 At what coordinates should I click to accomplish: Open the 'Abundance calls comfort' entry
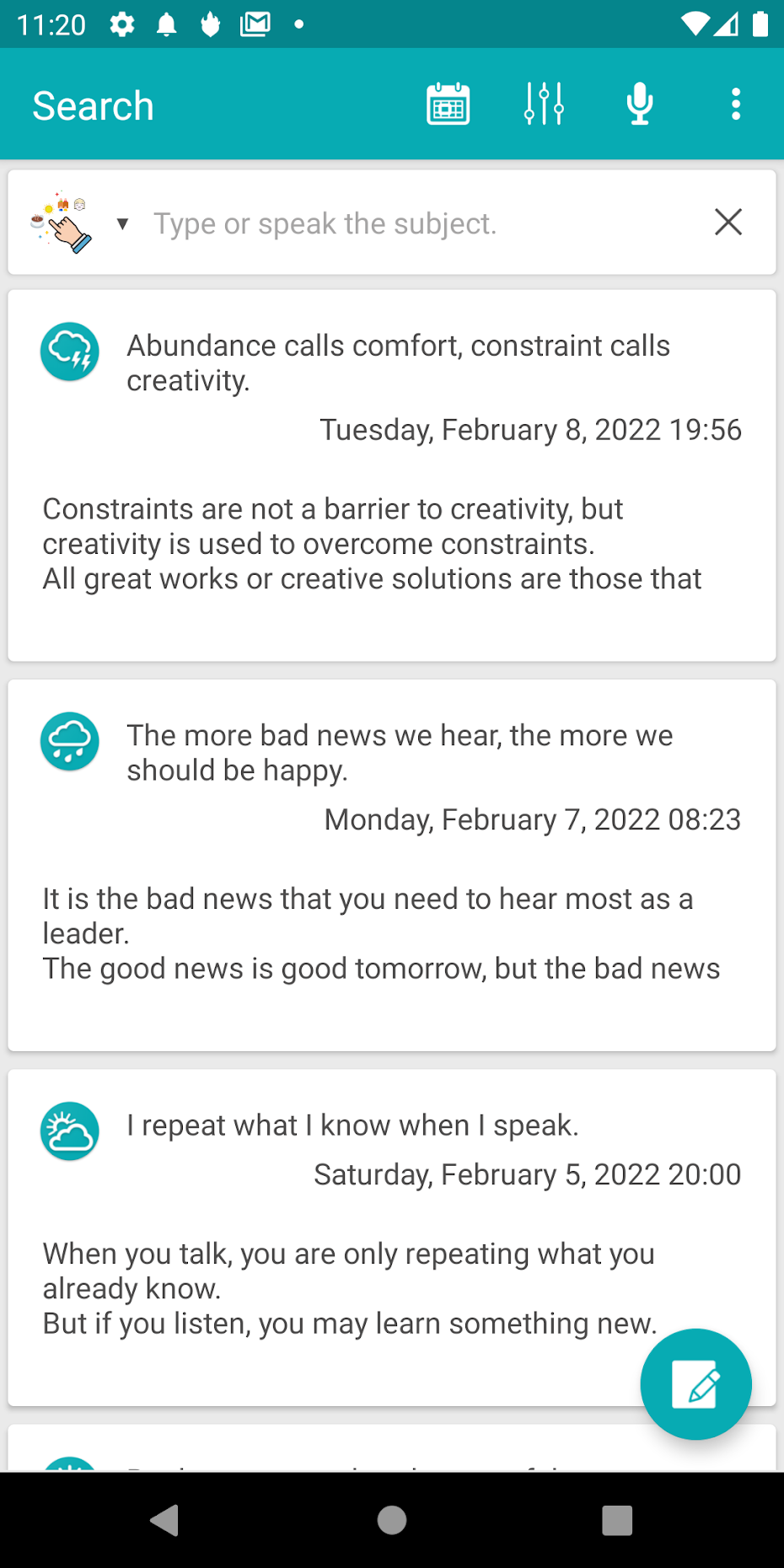[392, 475]
